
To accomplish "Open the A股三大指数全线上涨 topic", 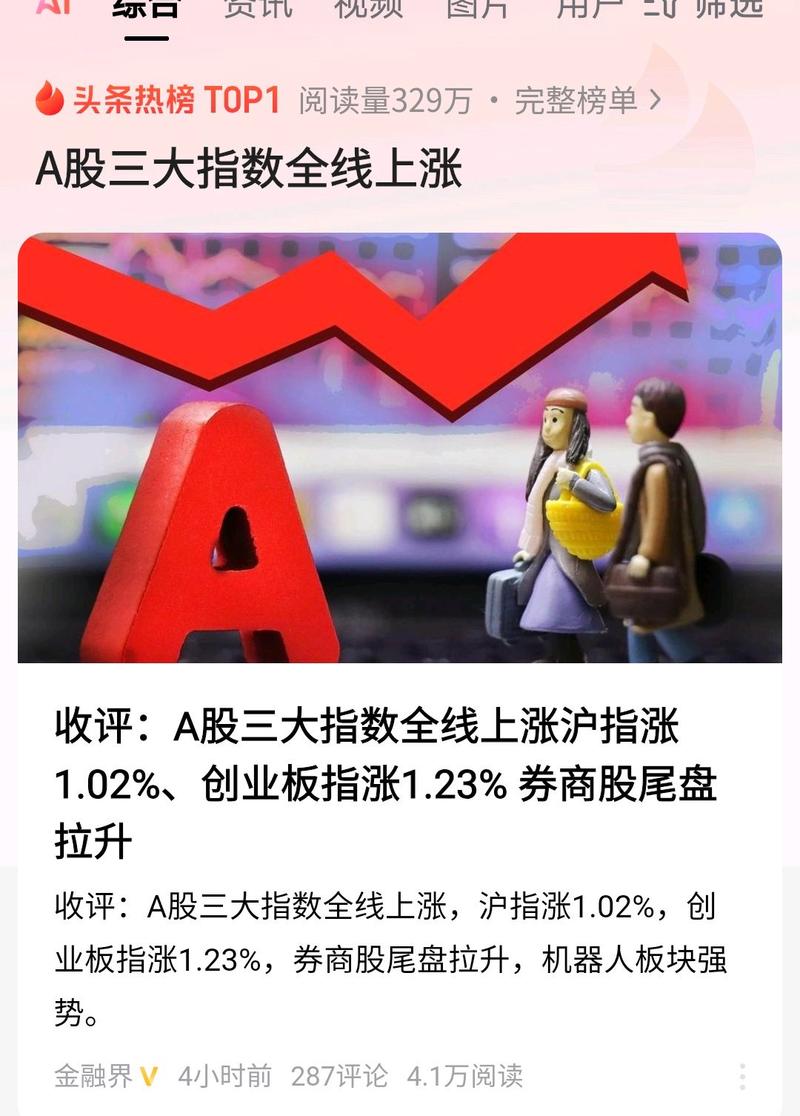I will 249,168.
